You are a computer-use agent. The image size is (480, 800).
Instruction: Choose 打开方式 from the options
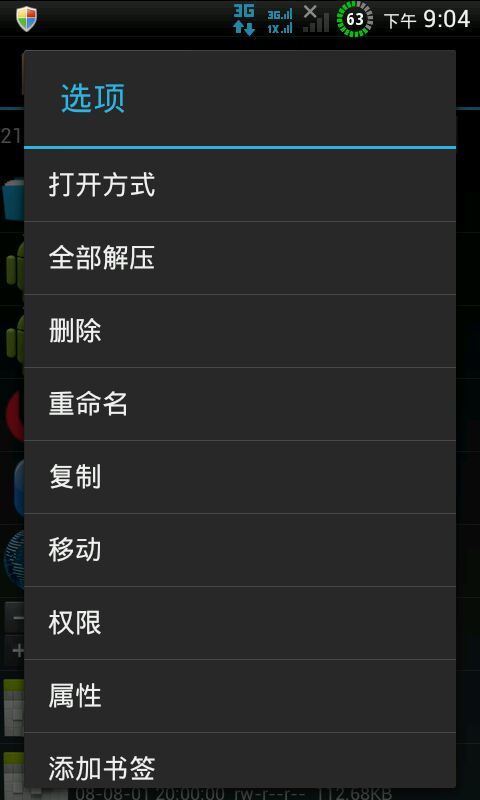pyautogui.click(x=240, y=185)
